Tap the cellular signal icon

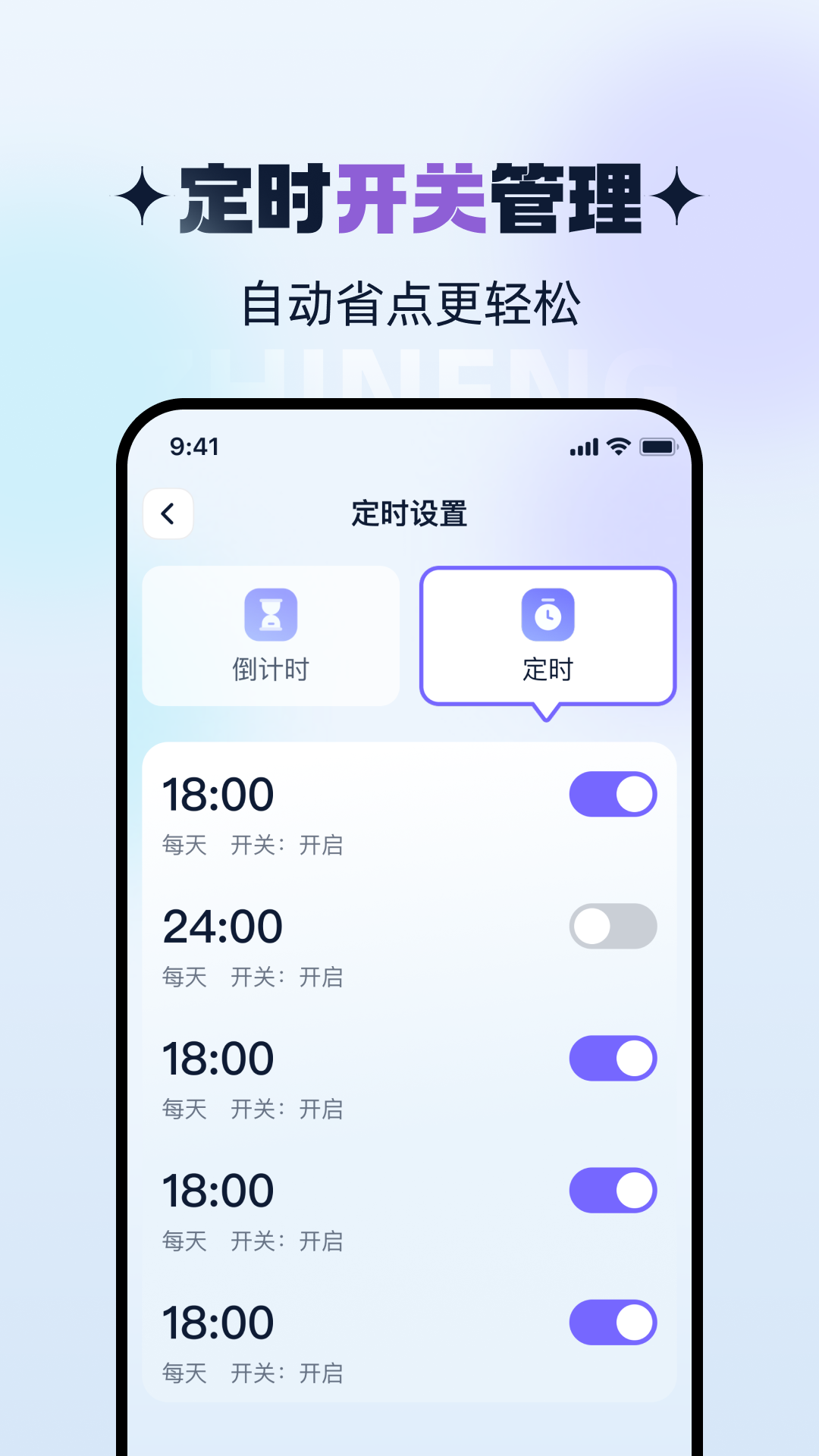pyautogui.click(x=583, y=447)
